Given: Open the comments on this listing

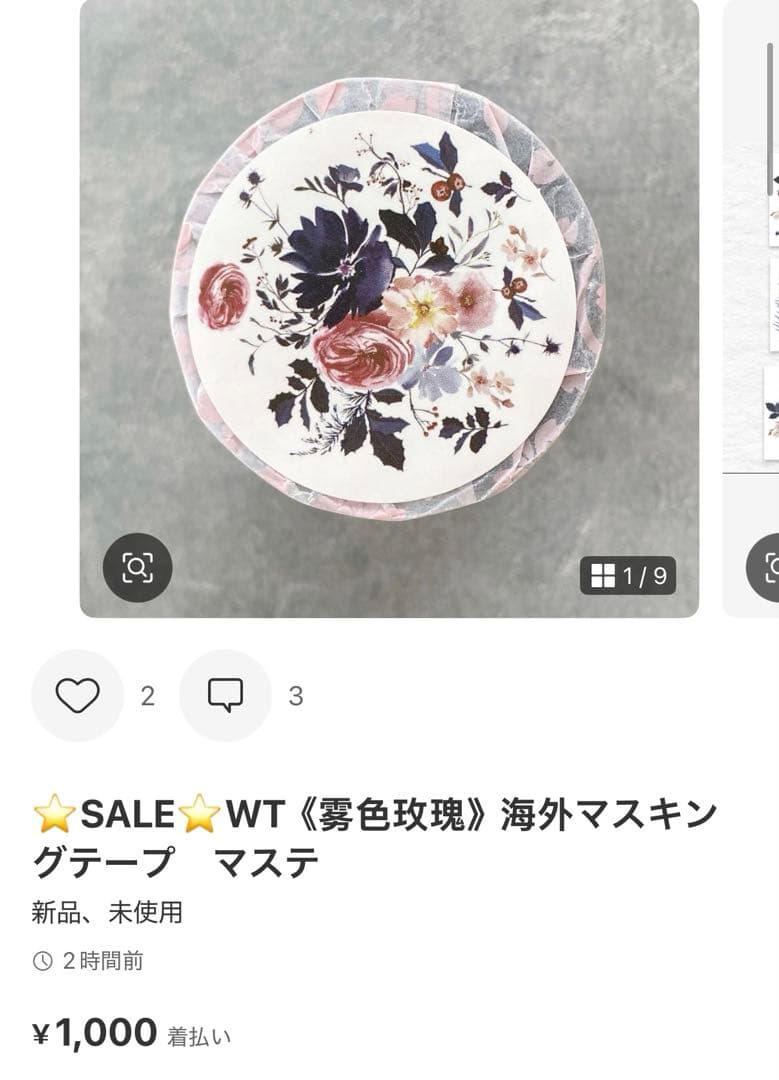Looking at the screenshot, I should click(x=225, y=695).
